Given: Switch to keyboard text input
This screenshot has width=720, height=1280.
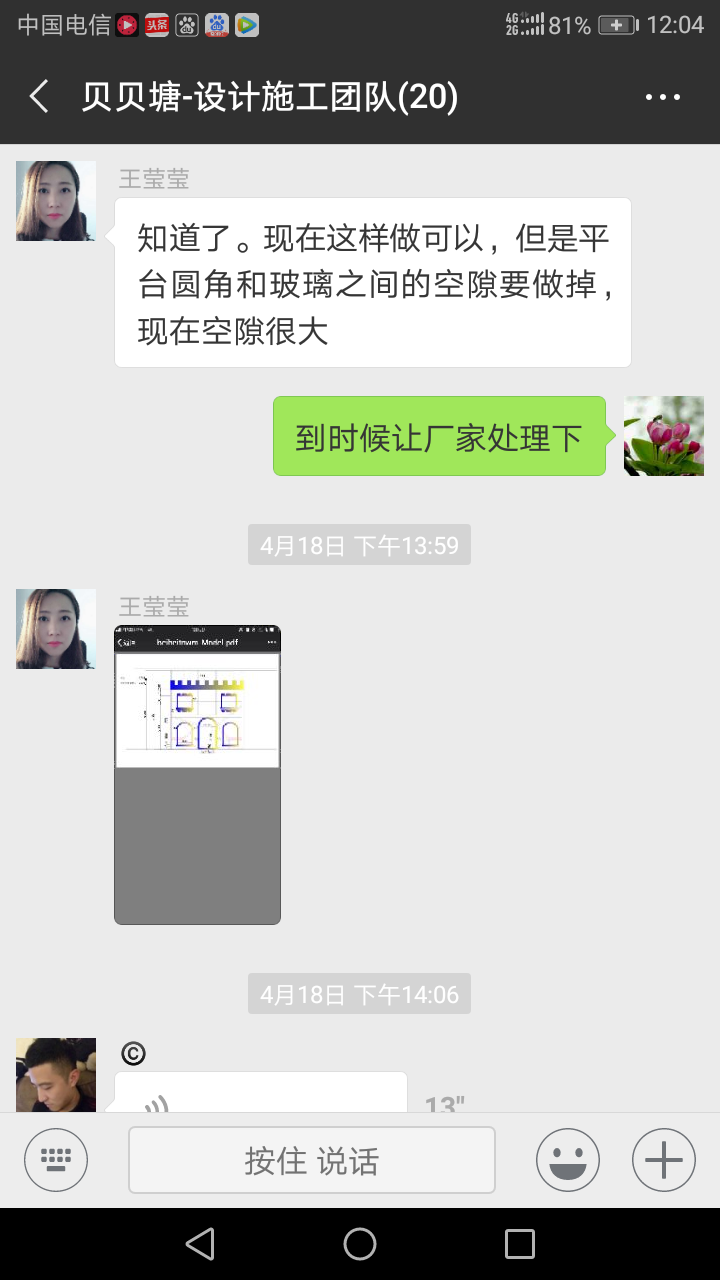Looking at the screenshot, I should click(x=56, y=1160).
